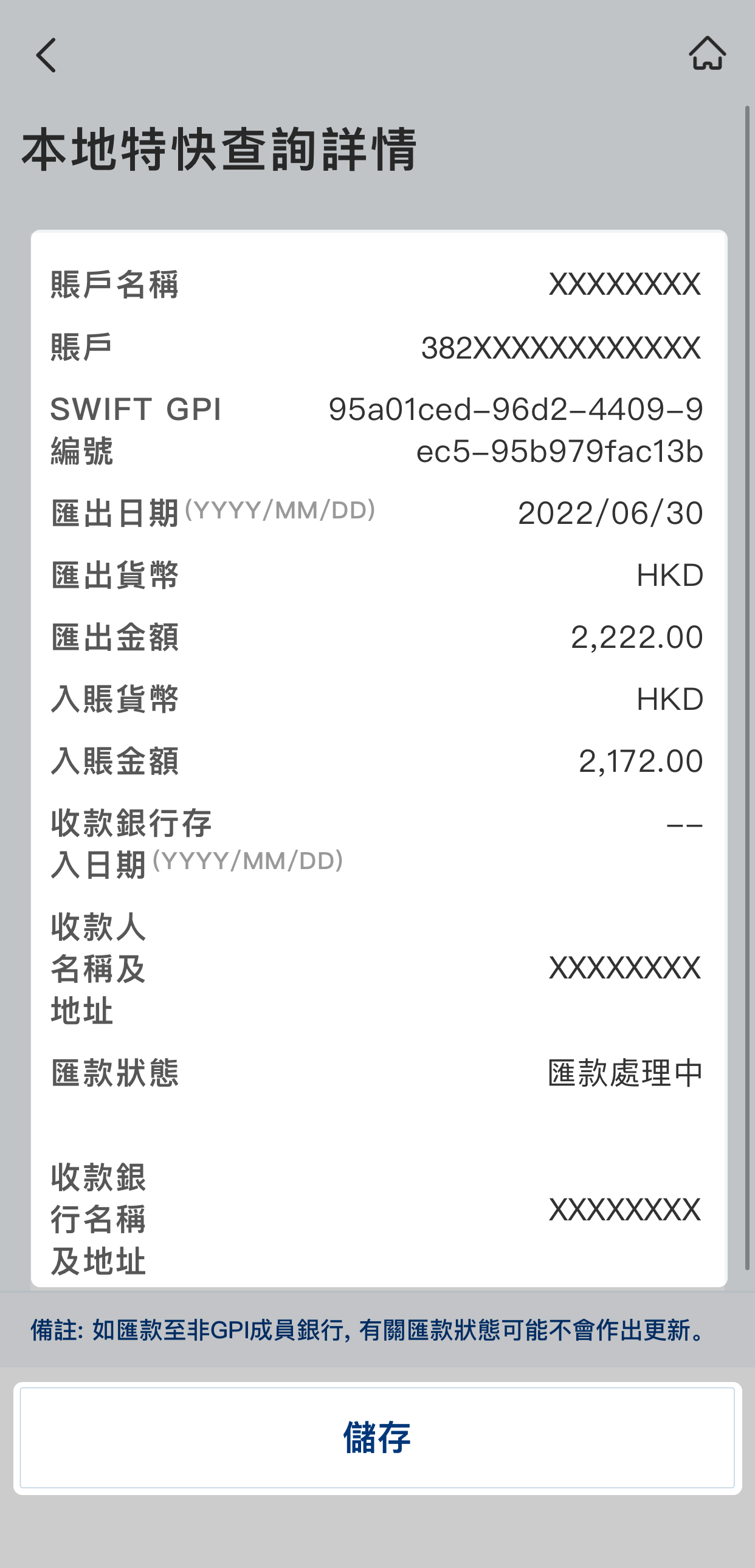Go back using the top-left arrow
This screenshot has height=1568, width=755.
(46, 55)
